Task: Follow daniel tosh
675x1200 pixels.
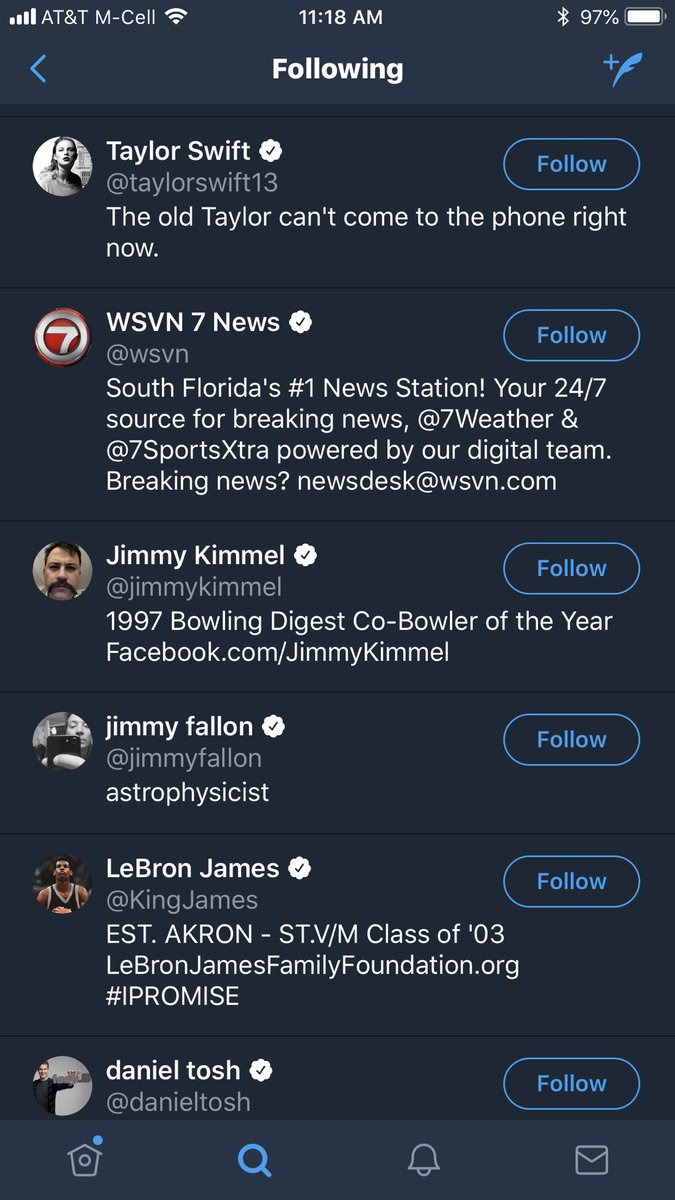Action: (571, 1083)
